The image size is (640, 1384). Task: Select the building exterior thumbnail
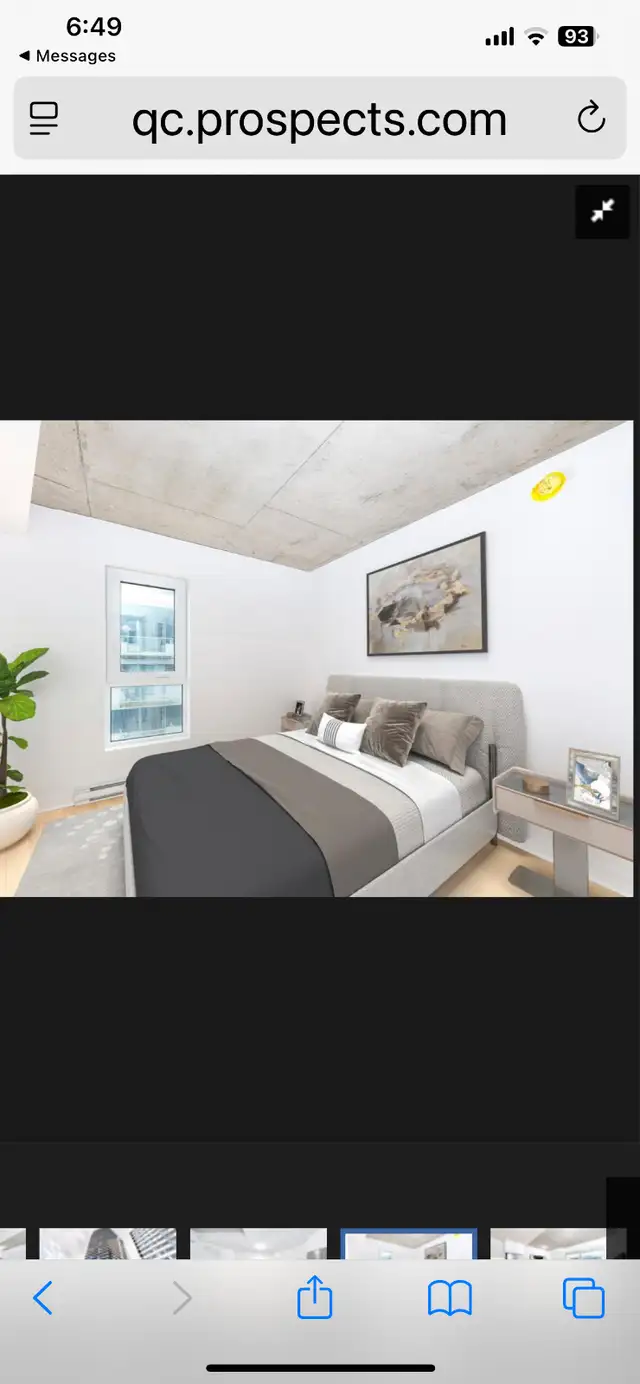click(108, 1244)
